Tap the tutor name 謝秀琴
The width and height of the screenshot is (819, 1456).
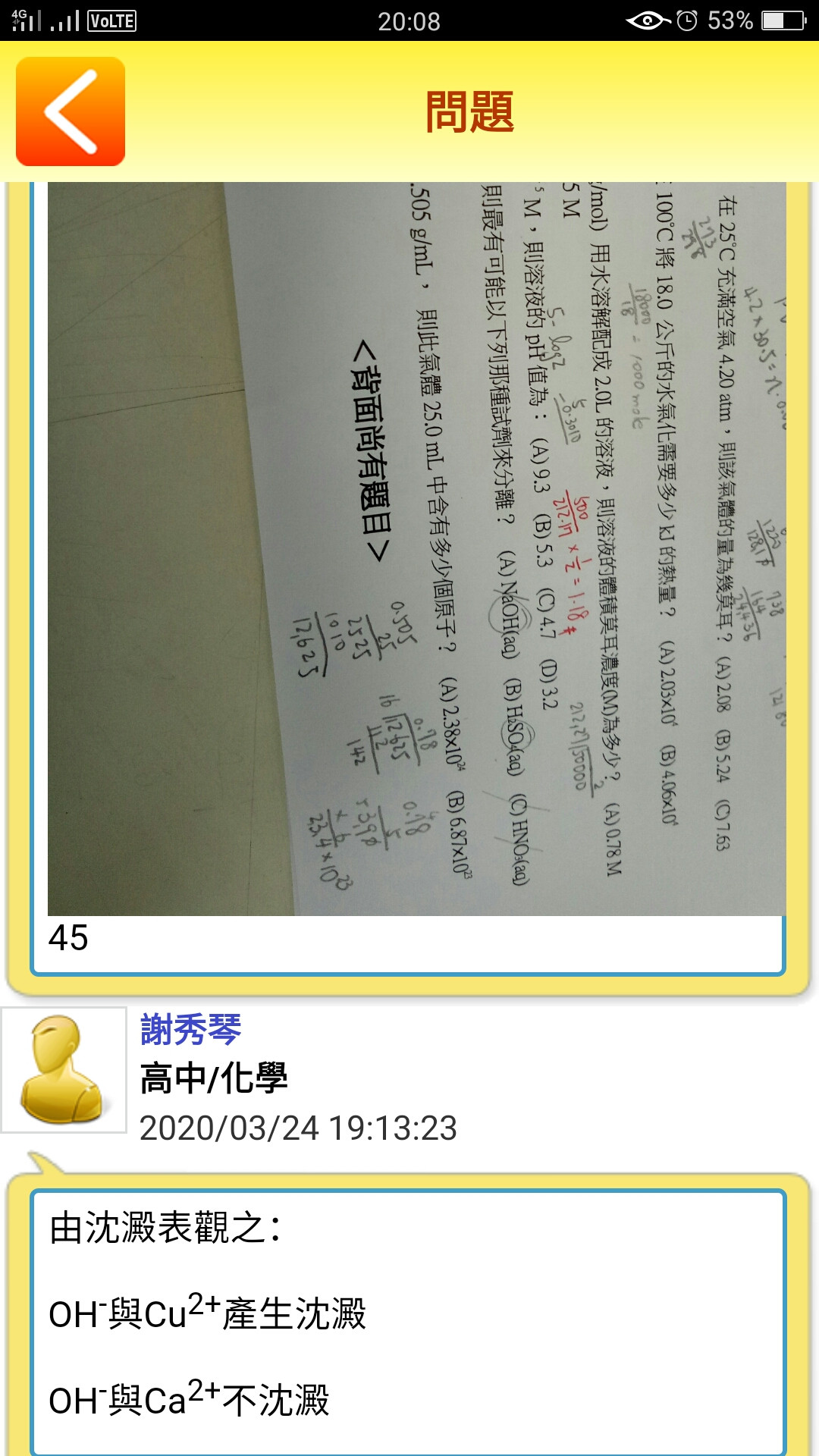click(191, 1030)
